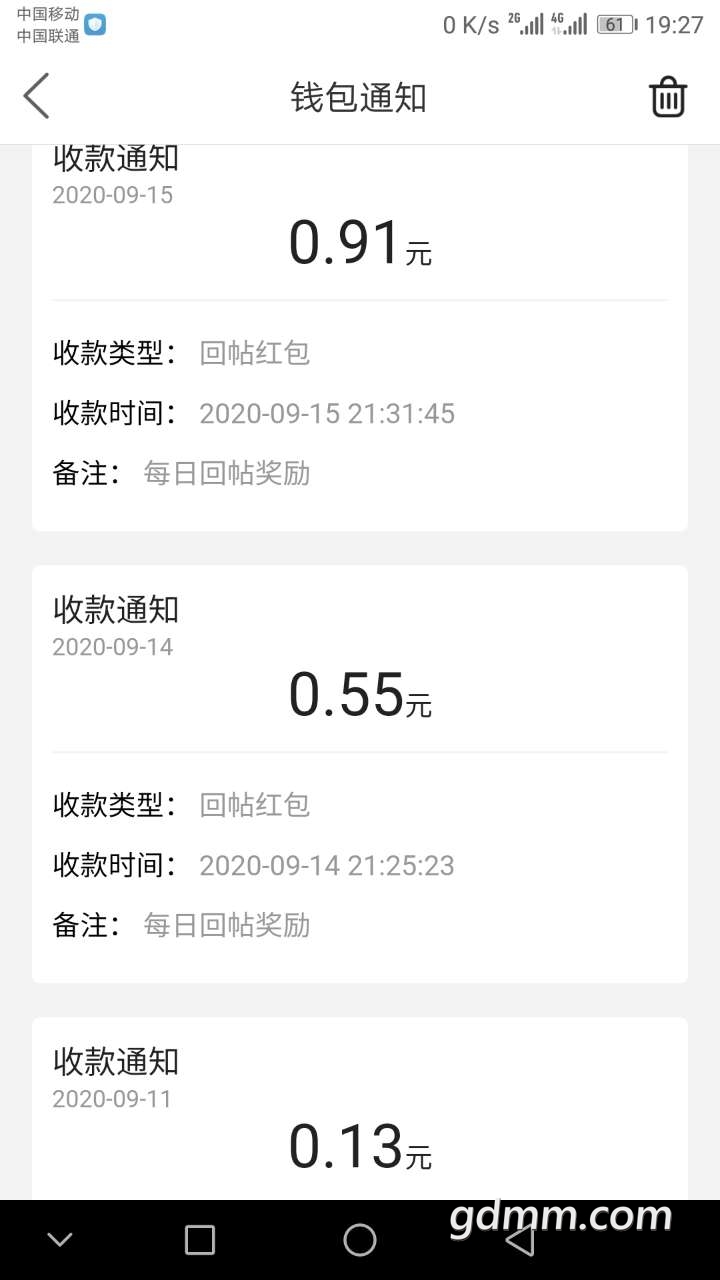This screenshot has width=720, height=1280.
Task: Open the 0.55元 payment notification card
Action: 360,773
